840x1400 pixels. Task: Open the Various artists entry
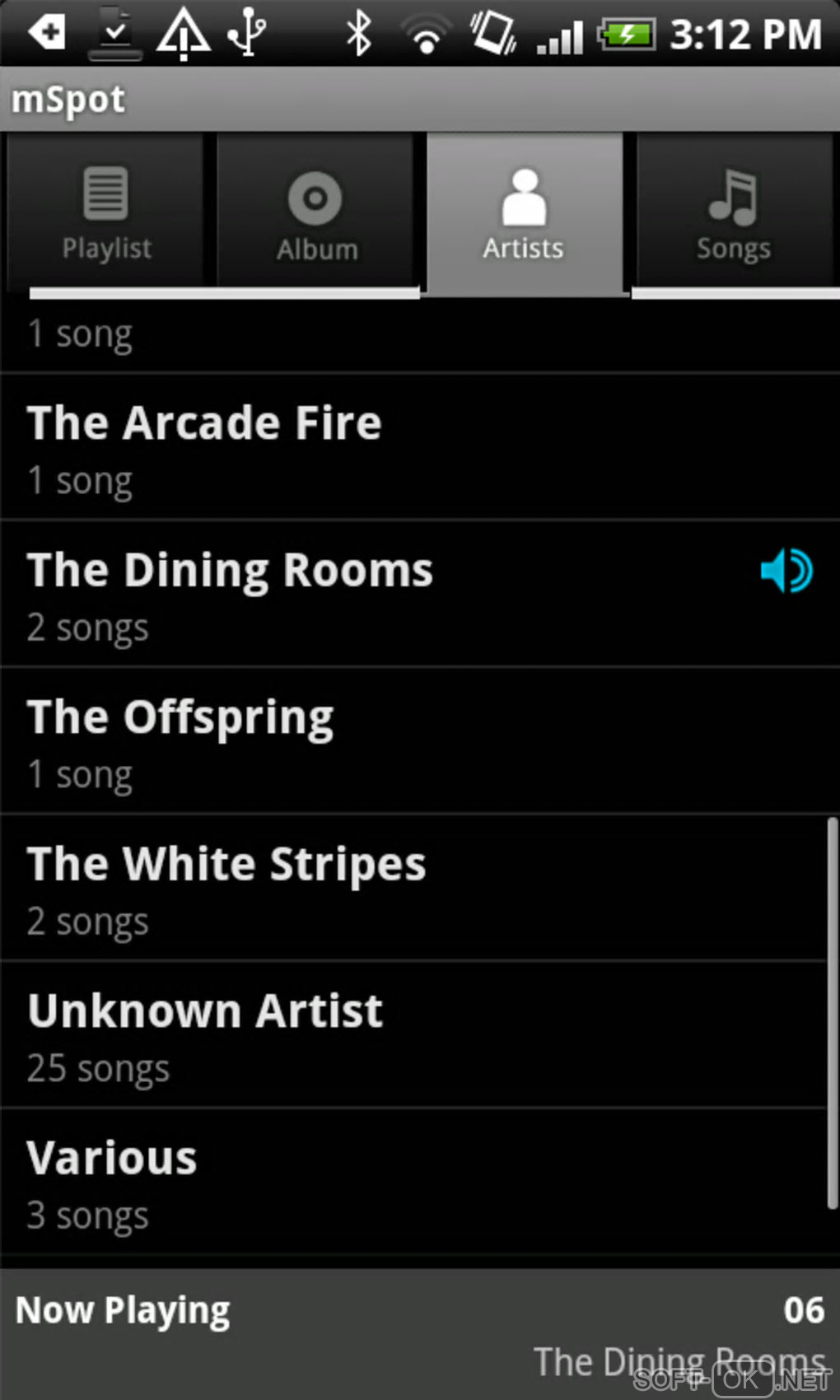(x=420, y=1182)
